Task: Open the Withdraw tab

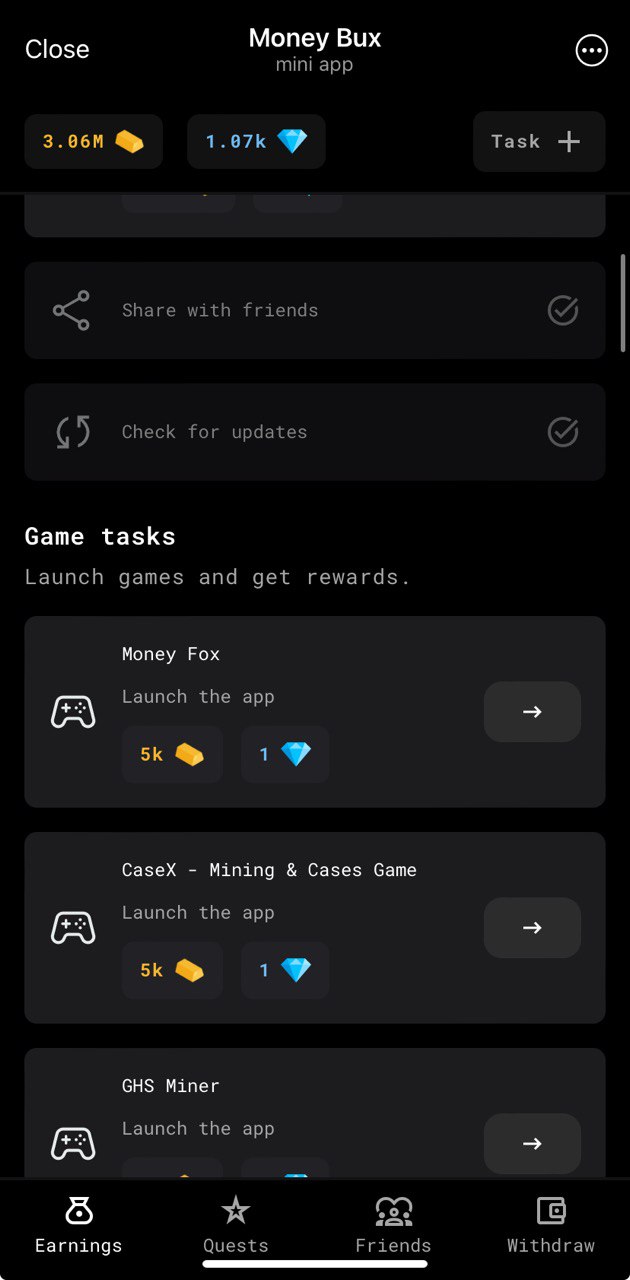Action: tap(550, 1225)
